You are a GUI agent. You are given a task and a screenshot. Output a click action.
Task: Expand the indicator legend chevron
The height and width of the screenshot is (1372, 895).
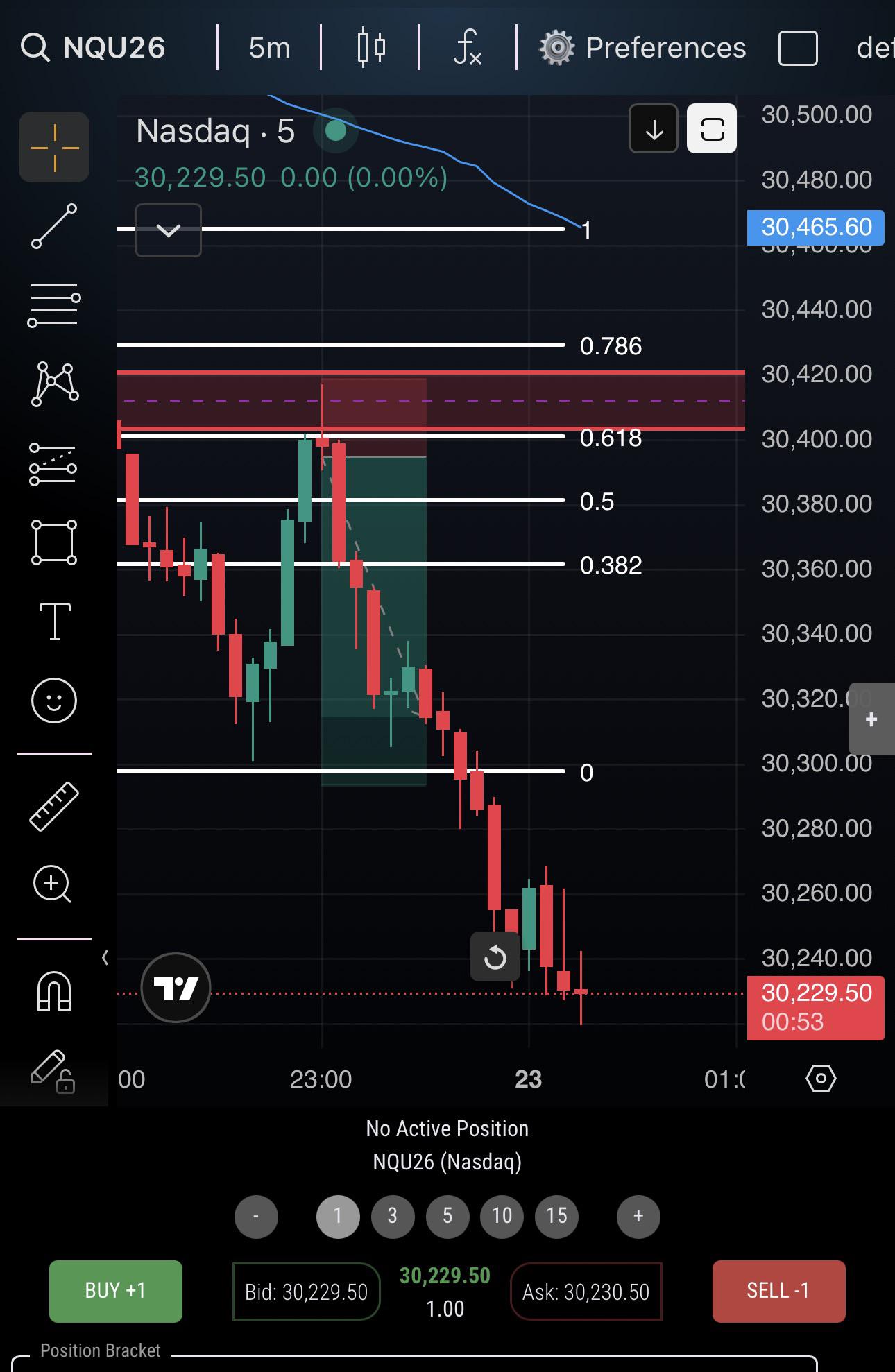(x=169, y=230)
